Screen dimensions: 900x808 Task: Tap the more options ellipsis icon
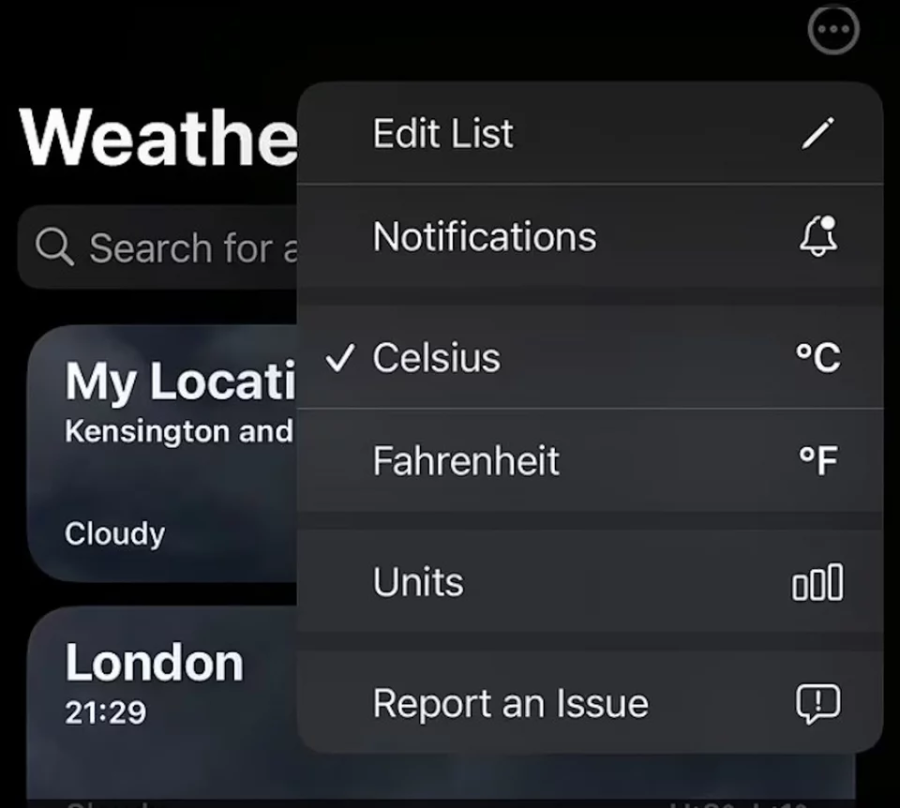[832, 30]
